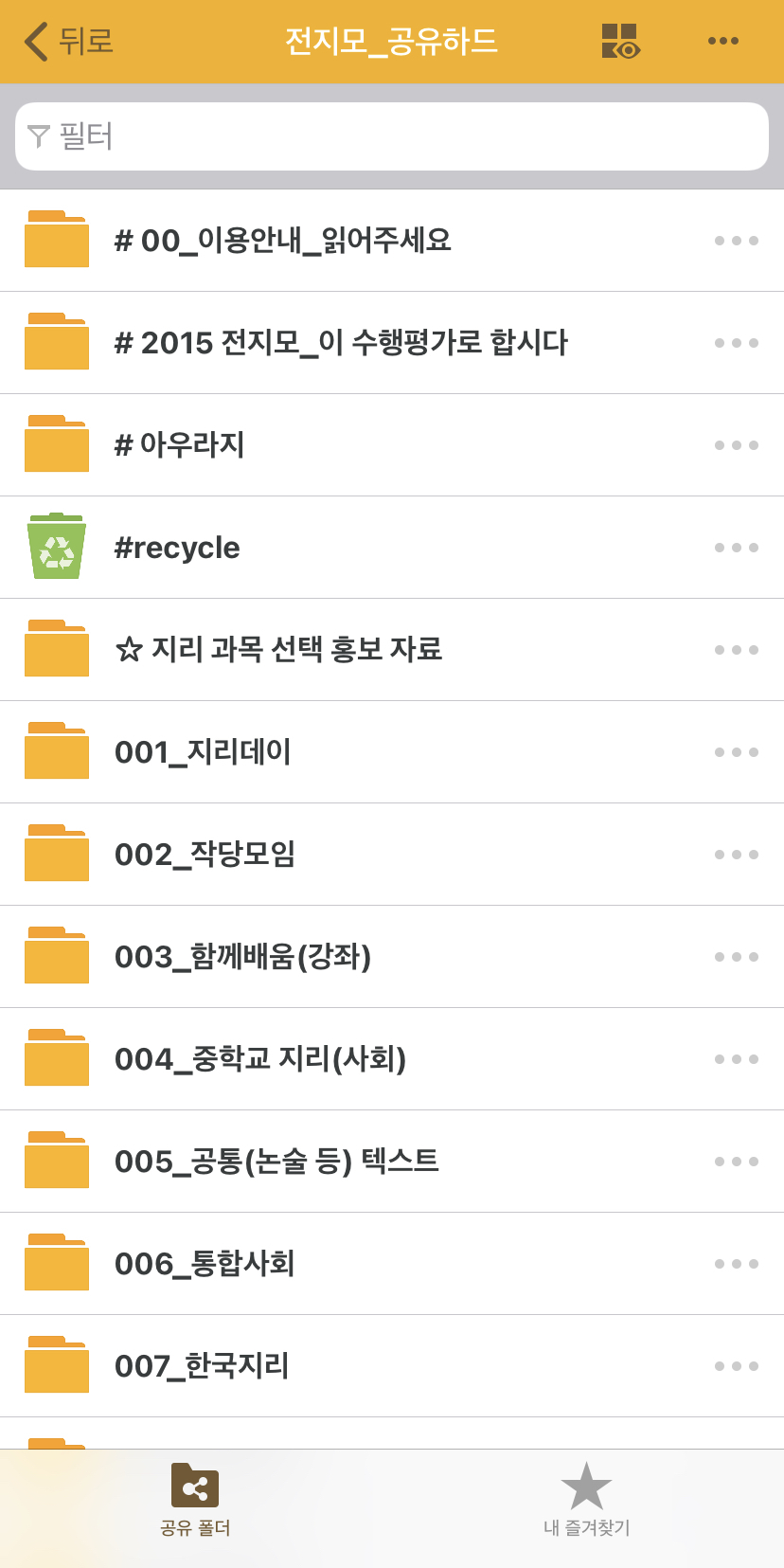This screenshot has height=1568, width=784.
Task: Go back using the 뒤로 button
Action: (68, 42)
